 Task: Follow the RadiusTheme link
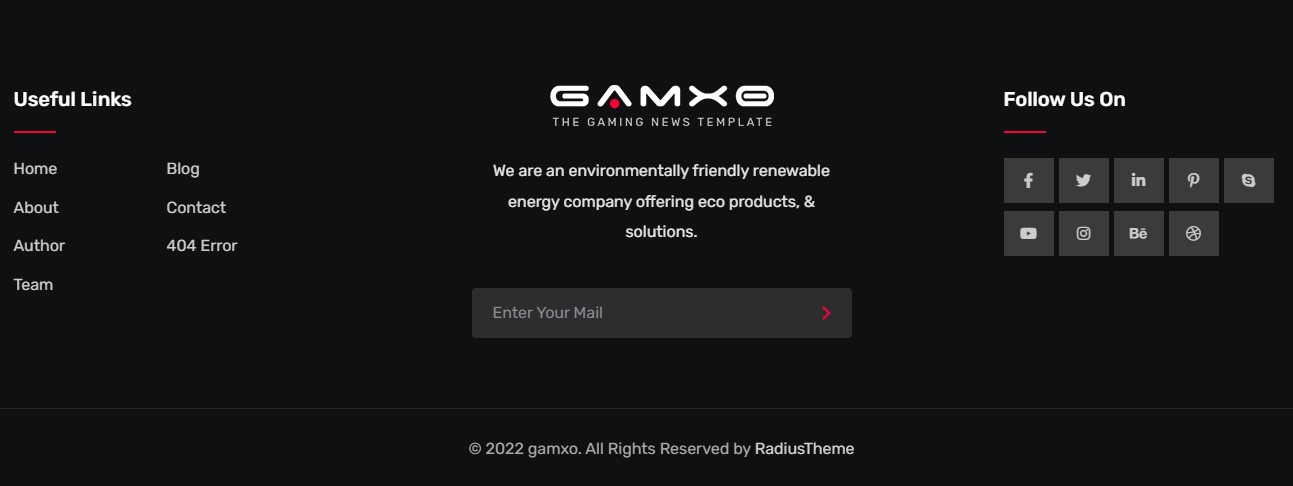804,449
